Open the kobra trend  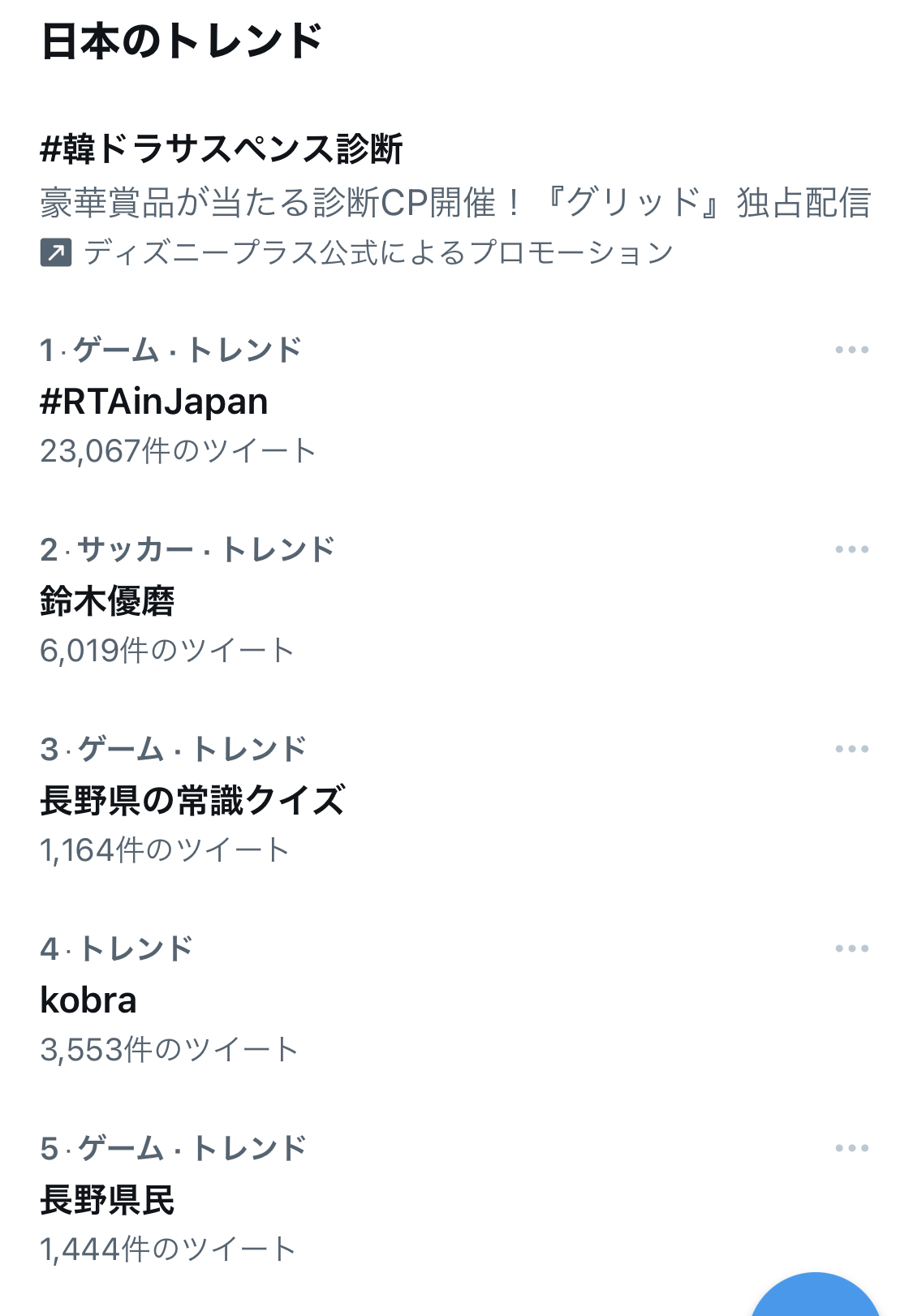88,1000
